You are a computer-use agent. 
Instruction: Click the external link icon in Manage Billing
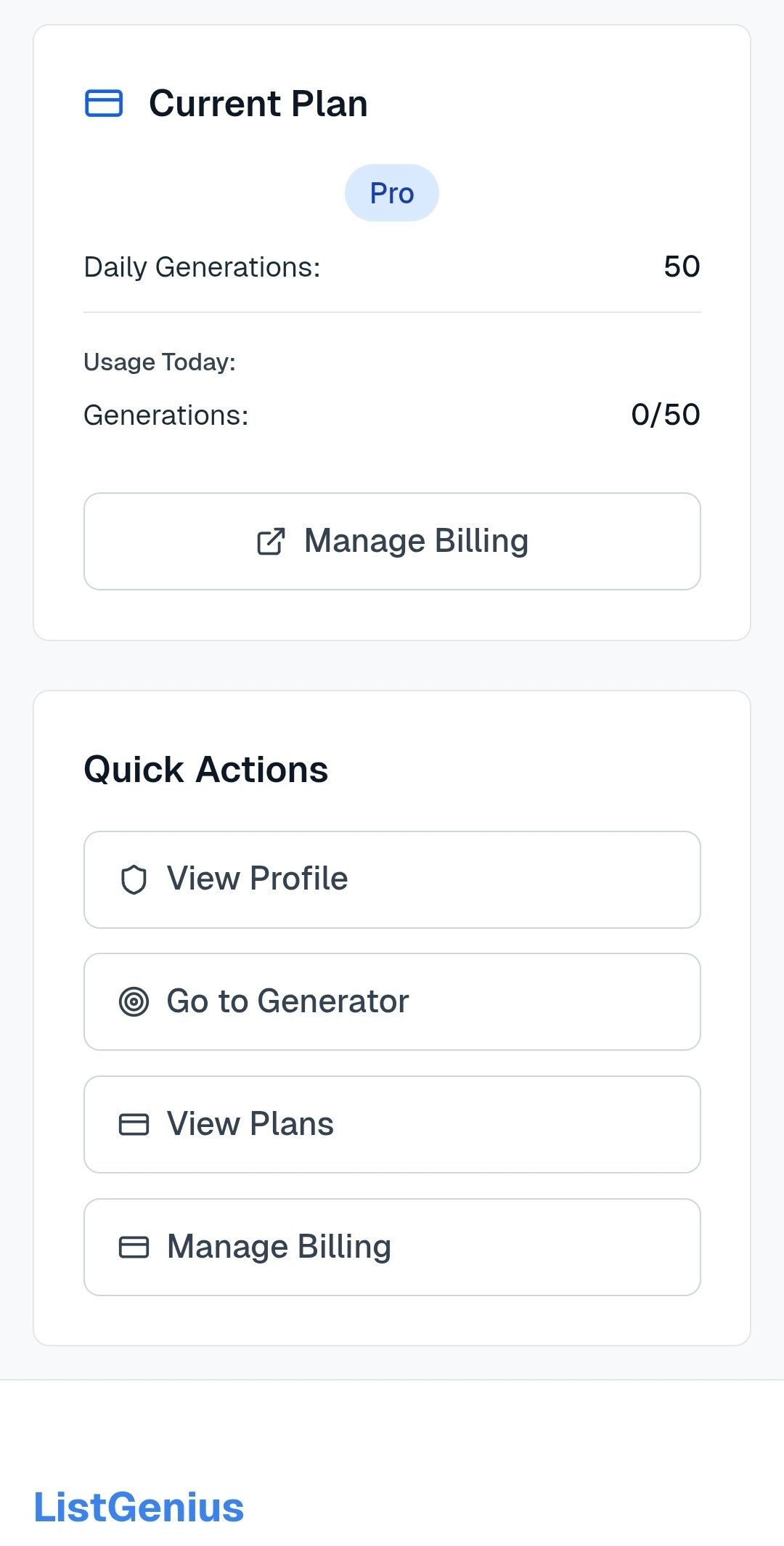[269, 541]
